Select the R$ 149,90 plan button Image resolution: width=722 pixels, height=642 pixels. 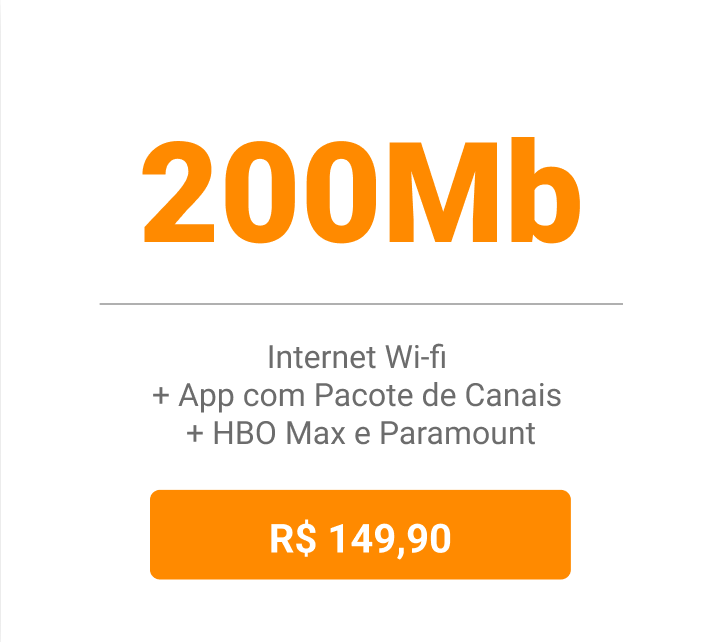[360, 535]
